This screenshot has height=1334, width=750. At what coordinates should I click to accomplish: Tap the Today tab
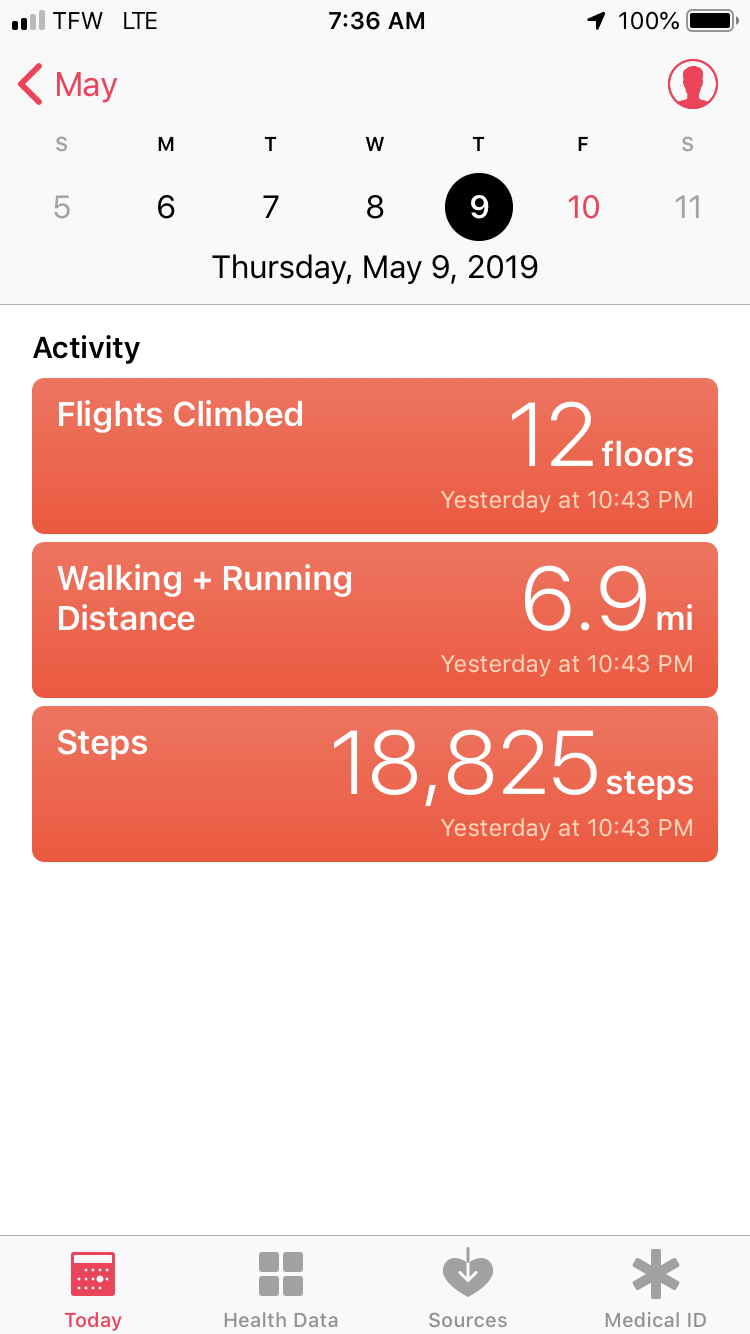point(93,1288)
